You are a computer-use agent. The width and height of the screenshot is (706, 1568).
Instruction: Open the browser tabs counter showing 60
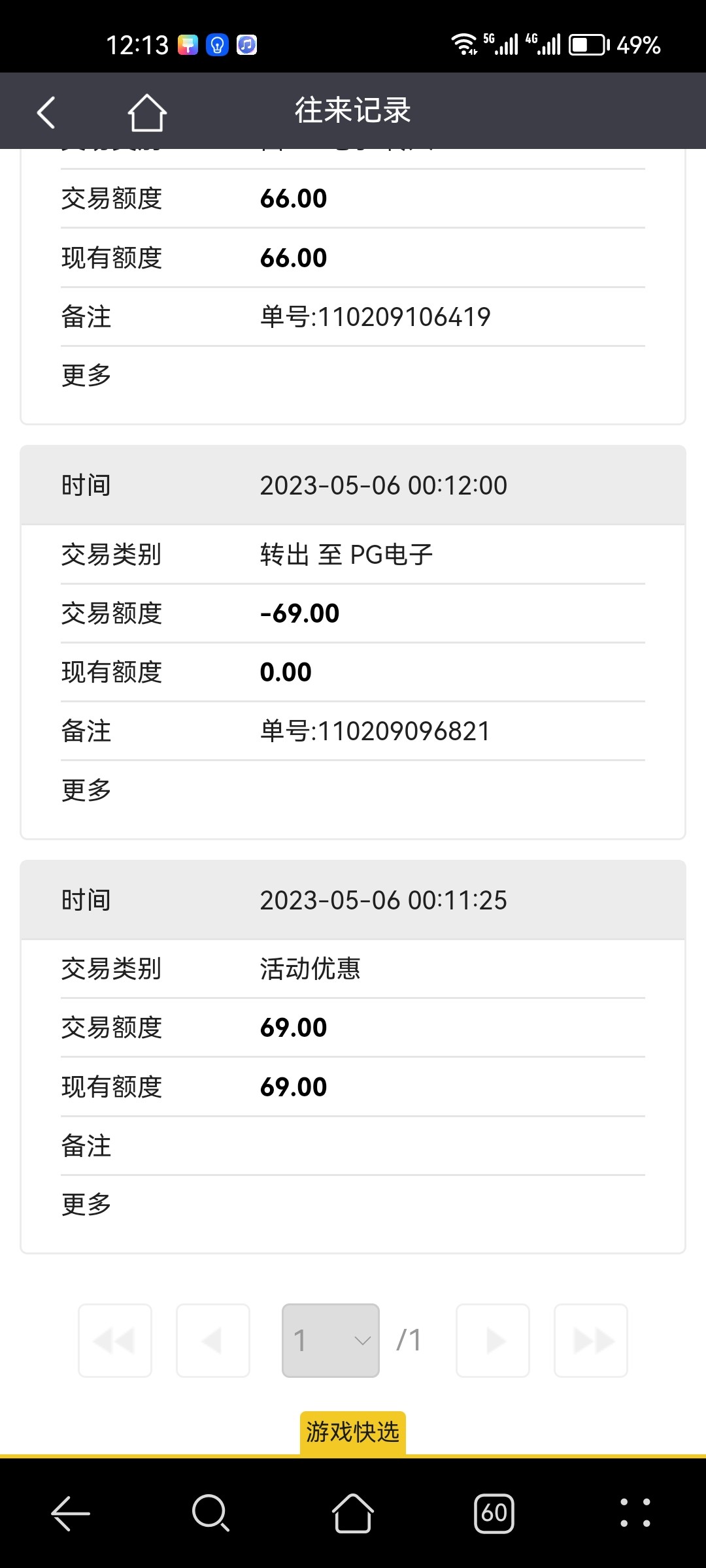tap(494, 1513)
